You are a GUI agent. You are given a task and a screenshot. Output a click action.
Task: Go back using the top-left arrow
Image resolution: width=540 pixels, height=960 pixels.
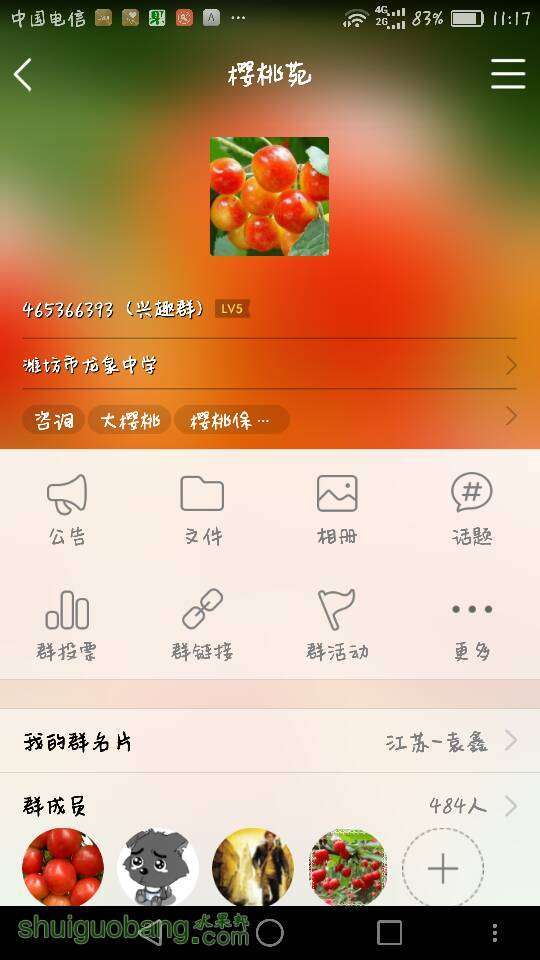pyautogui.click(x=23, y=75)
